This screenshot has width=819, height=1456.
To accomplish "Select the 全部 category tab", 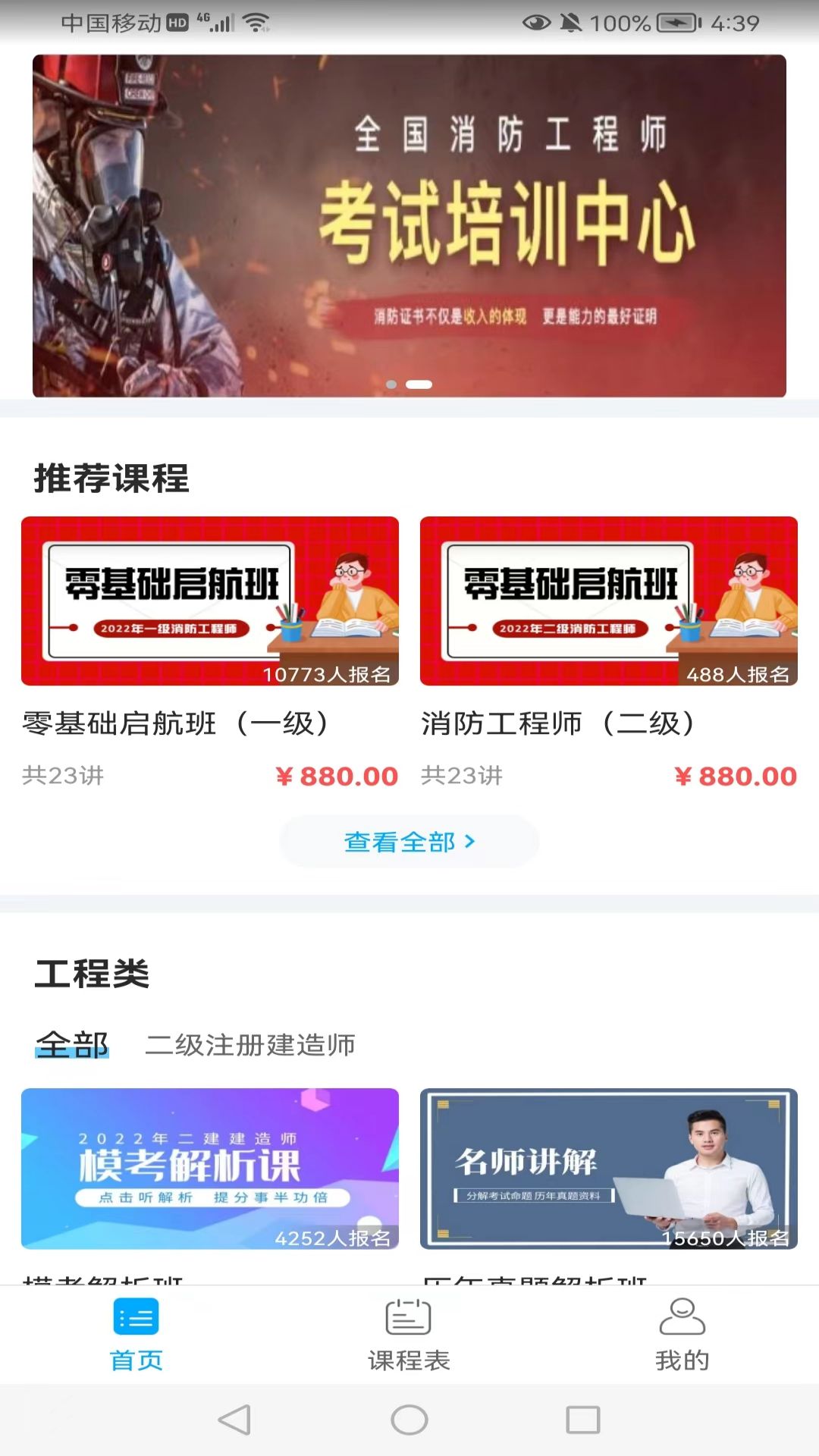I will pyautogui.click(x=72, y=1045).
